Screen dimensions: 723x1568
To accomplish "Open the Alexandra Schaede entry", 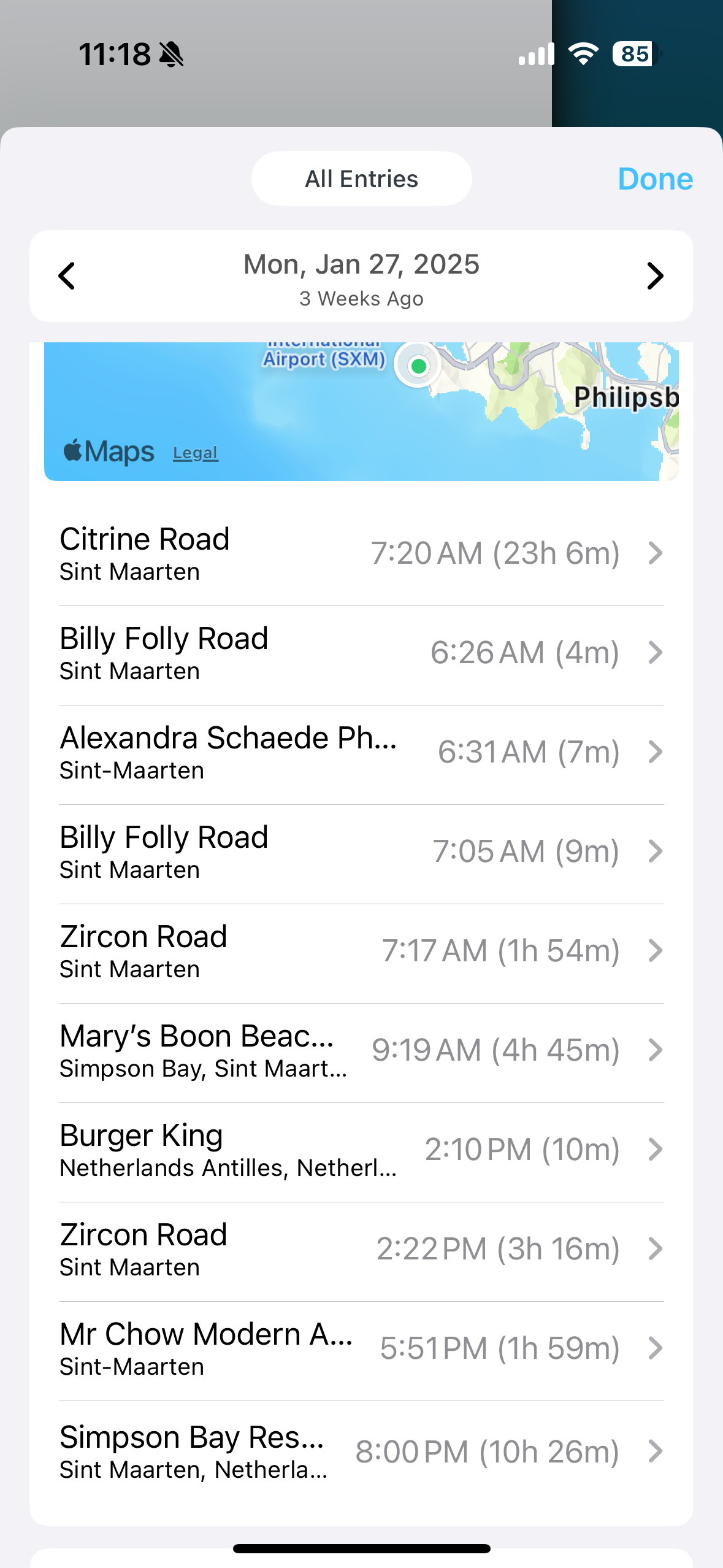I will [x=361, y=752].
